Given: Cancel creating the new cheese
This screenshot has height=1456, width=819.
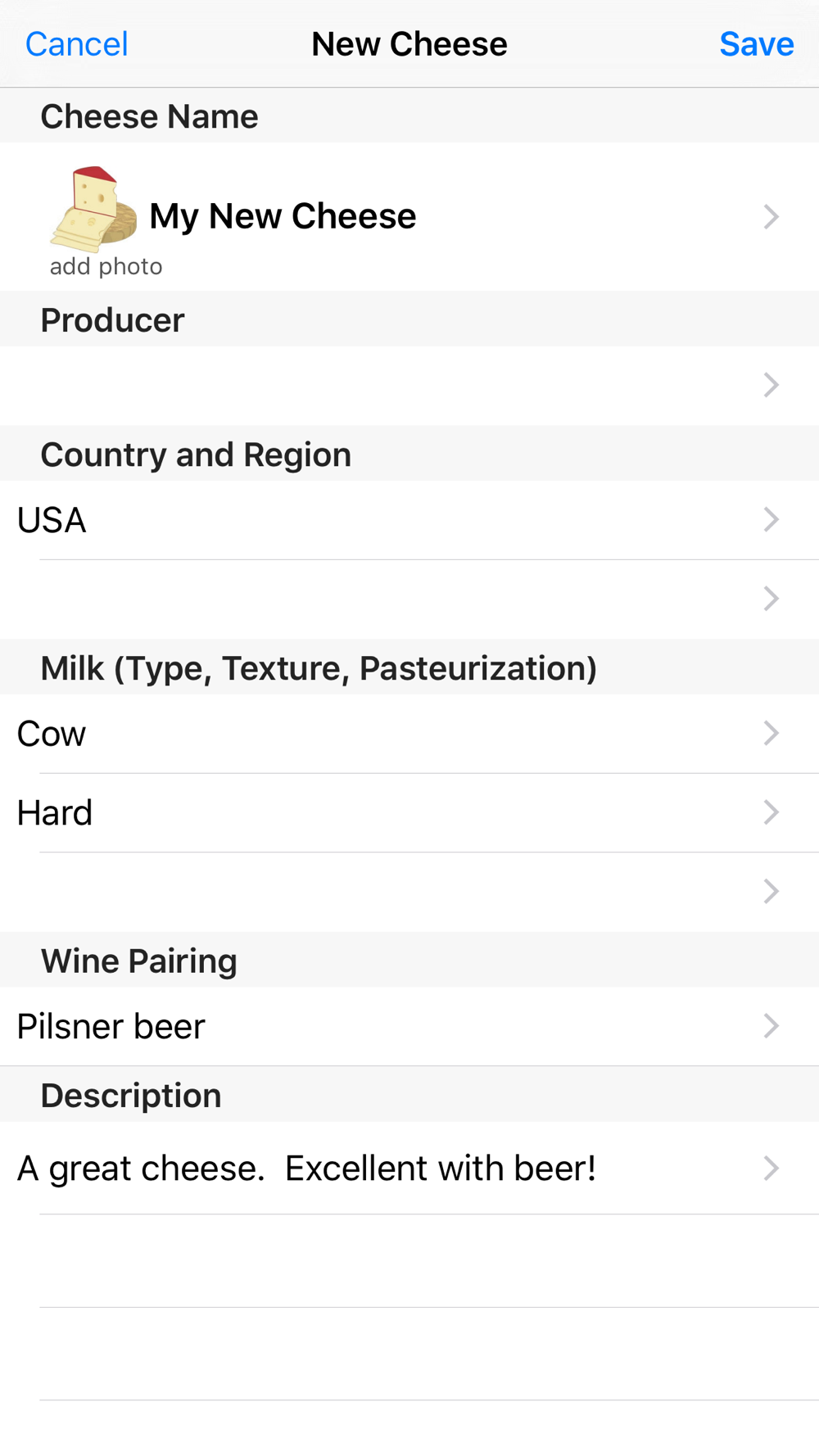Looking at the screenshot, I should pyautogui.click(x=76, y=44).
